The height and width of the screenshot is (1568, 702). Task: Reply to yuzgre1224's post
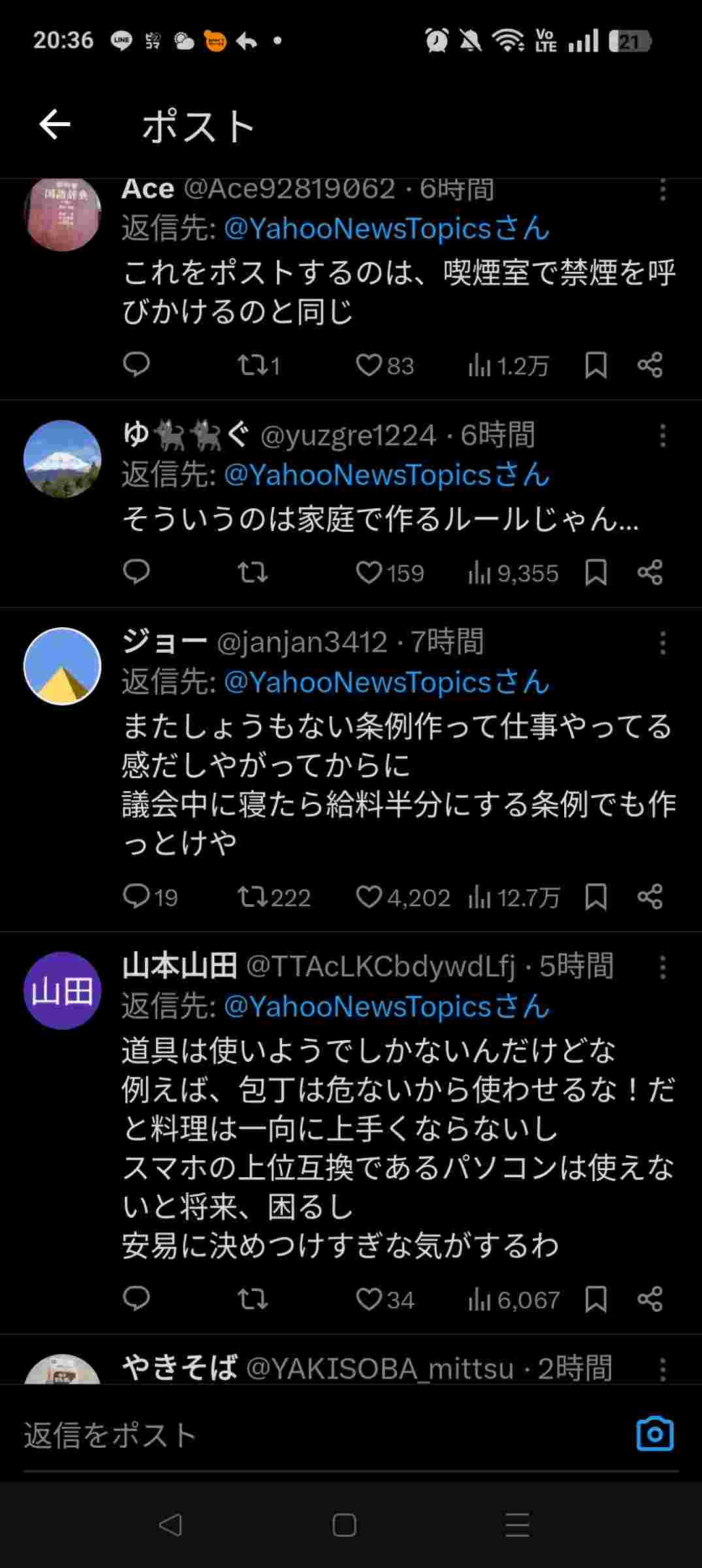[x=136, y=572]
